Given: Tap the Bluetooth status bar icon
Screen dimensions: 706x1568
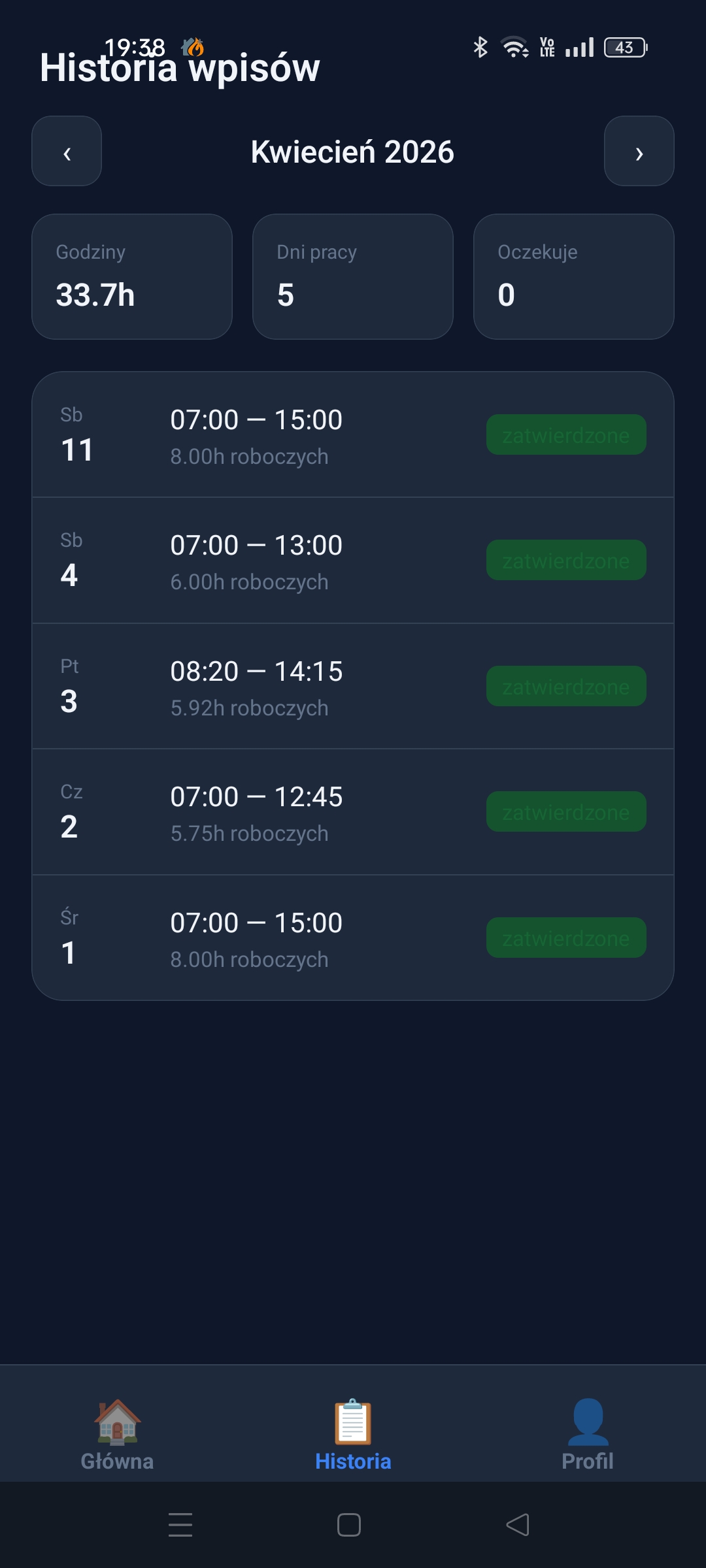Looking at the screenshot, I should [x=479, y=48].
